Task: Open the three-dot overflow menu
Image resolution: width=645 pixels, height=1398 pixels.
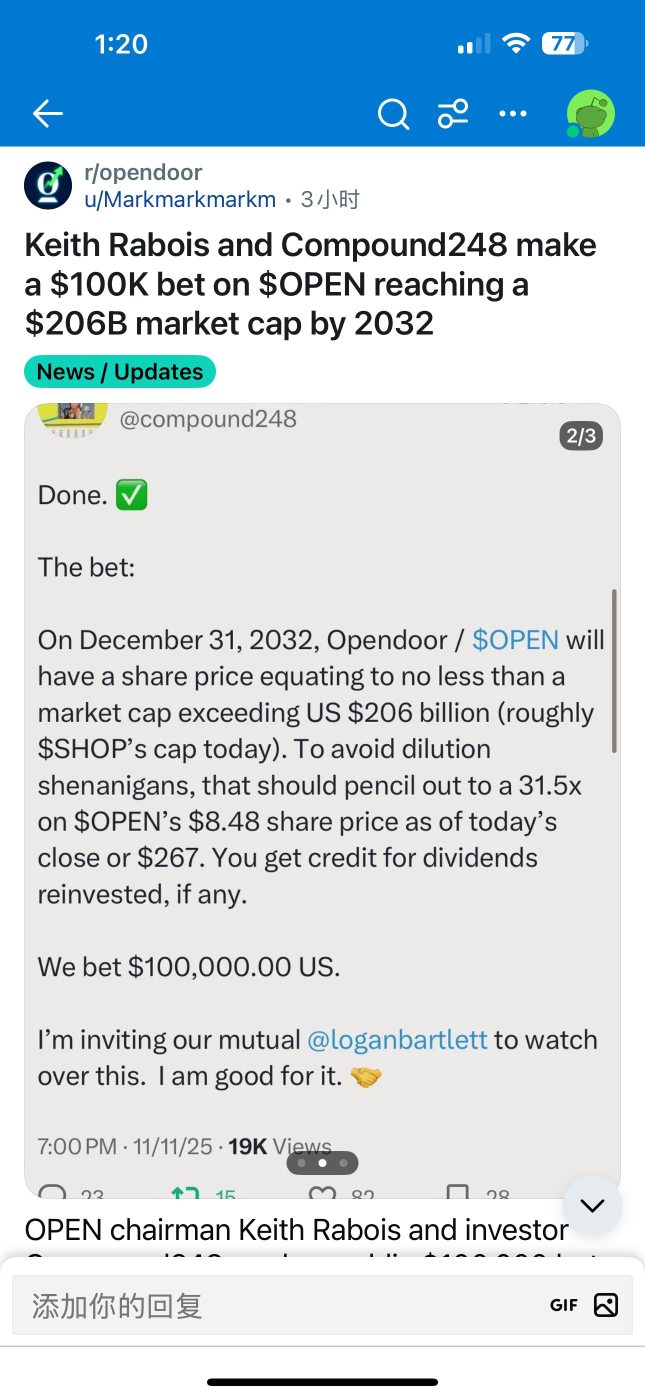Action: pos(513,114)
